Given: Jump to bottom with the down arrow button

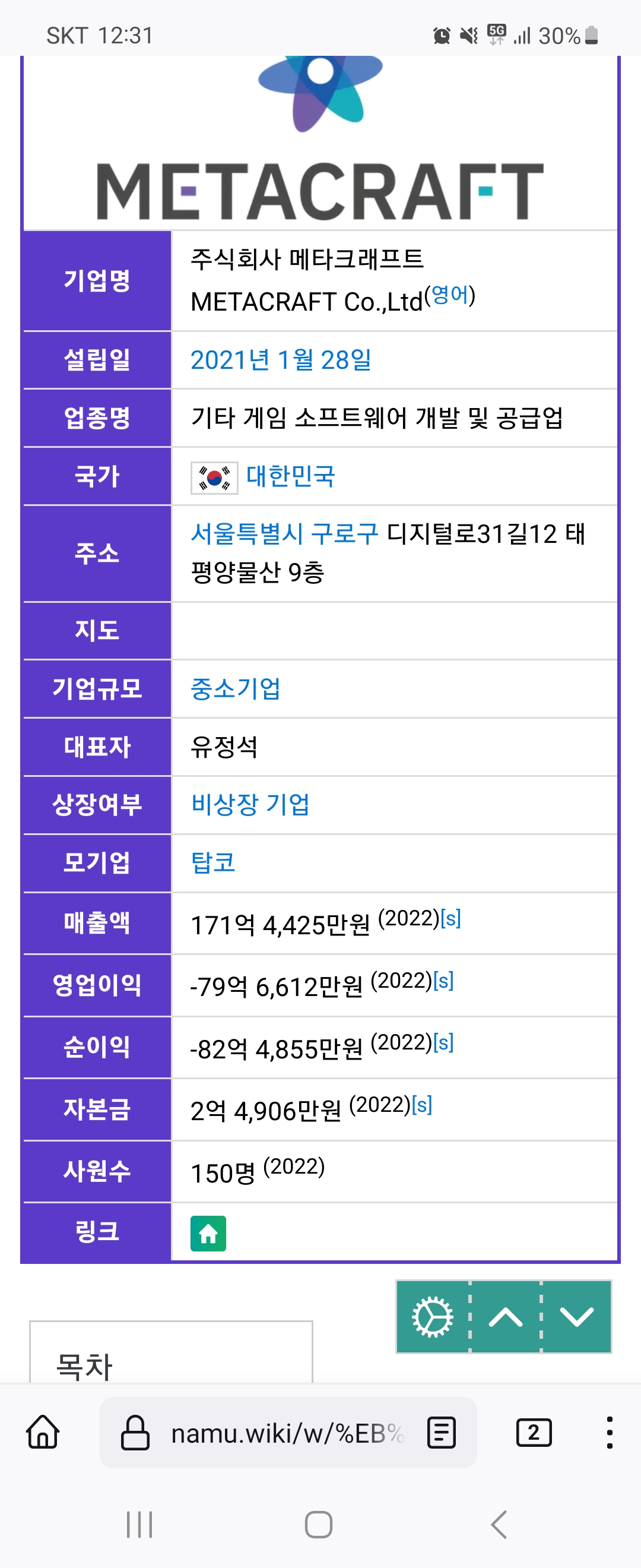Looking at the screenshot, I should 576,1317.
